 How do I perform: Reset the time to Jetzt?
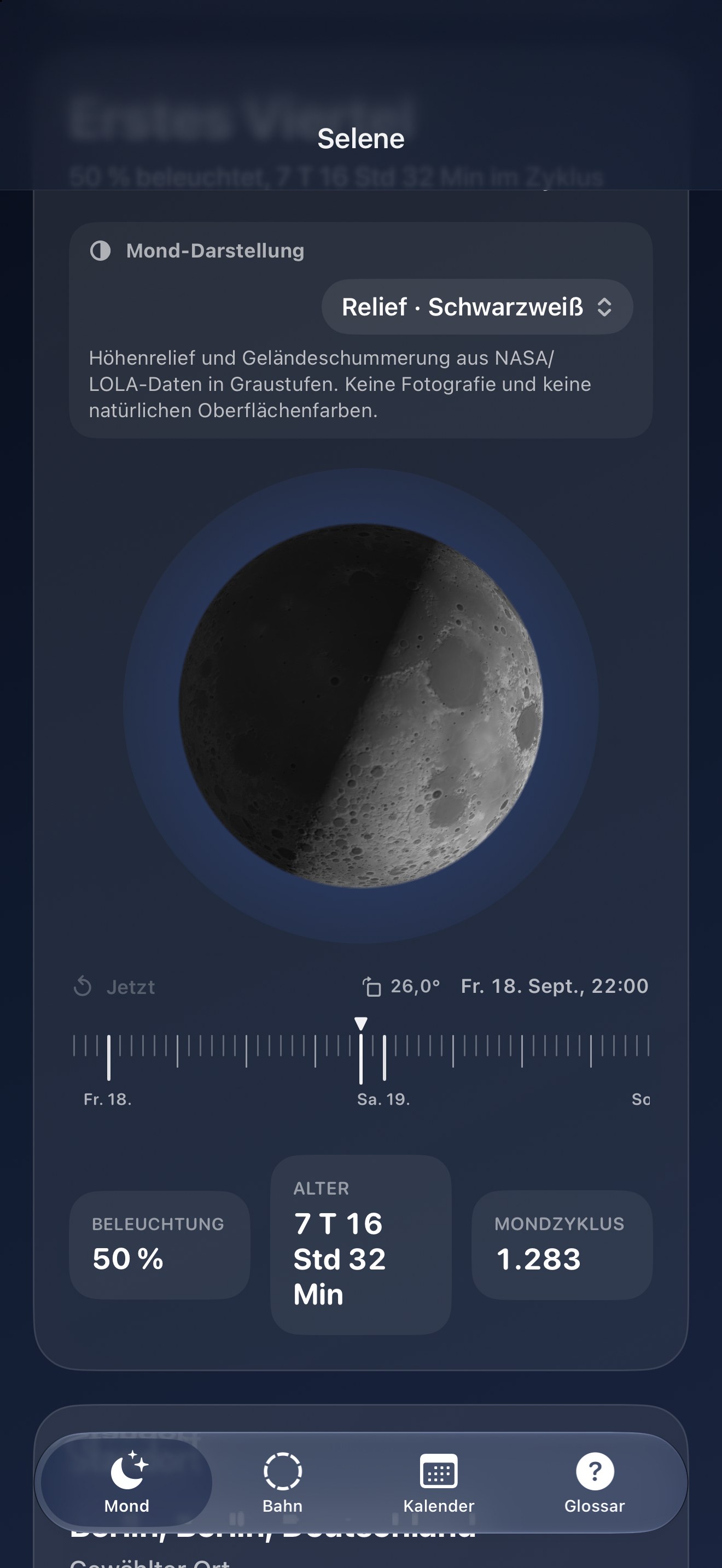click(114, 986)
